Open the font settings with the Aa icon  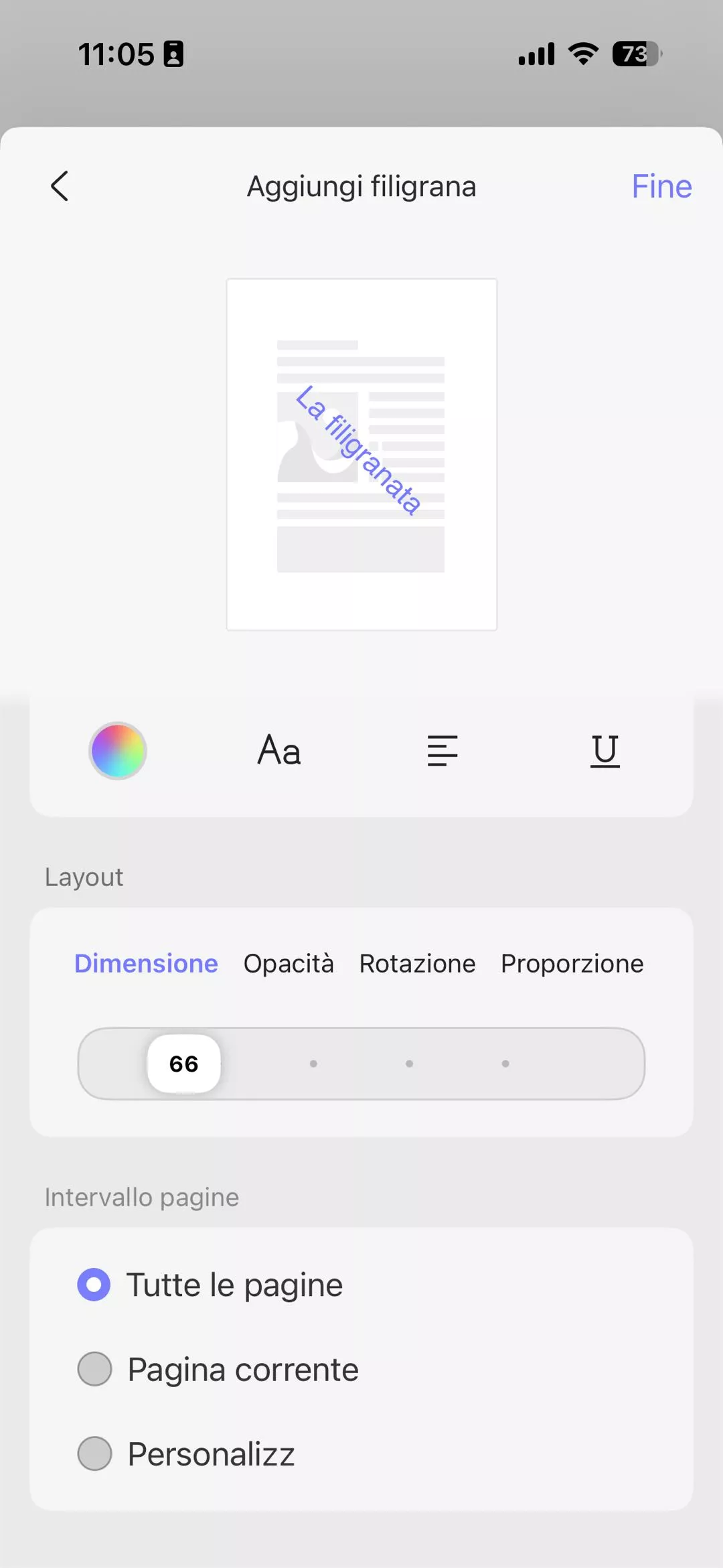click(x=278, y=750)
